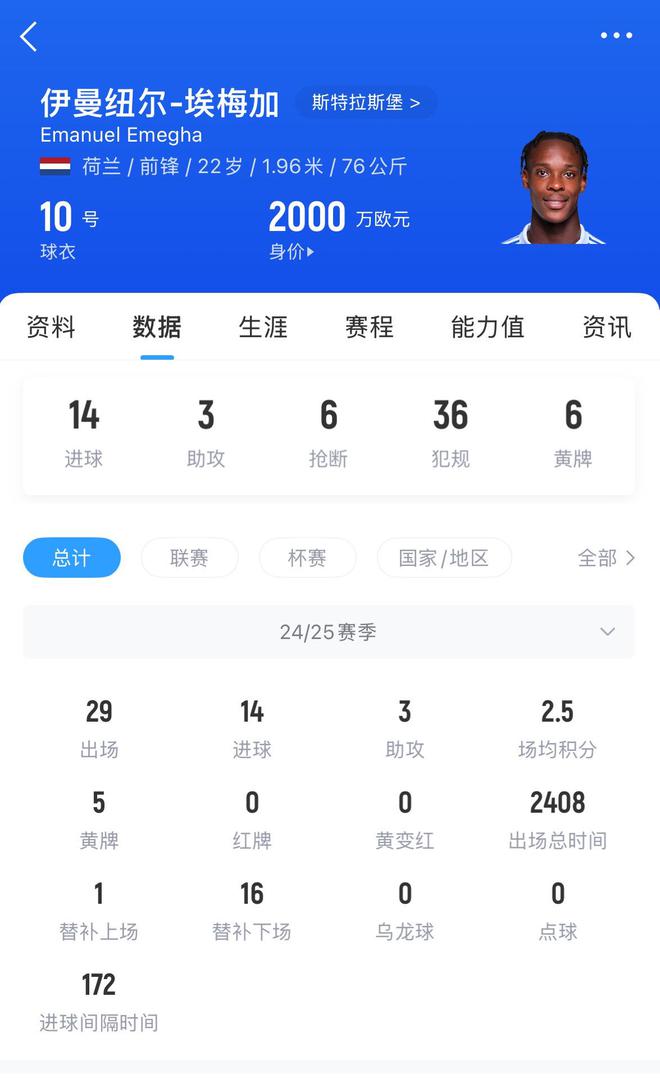Open the 赛程 tab
Screen dimensions: 660x1078
point(369,327)
